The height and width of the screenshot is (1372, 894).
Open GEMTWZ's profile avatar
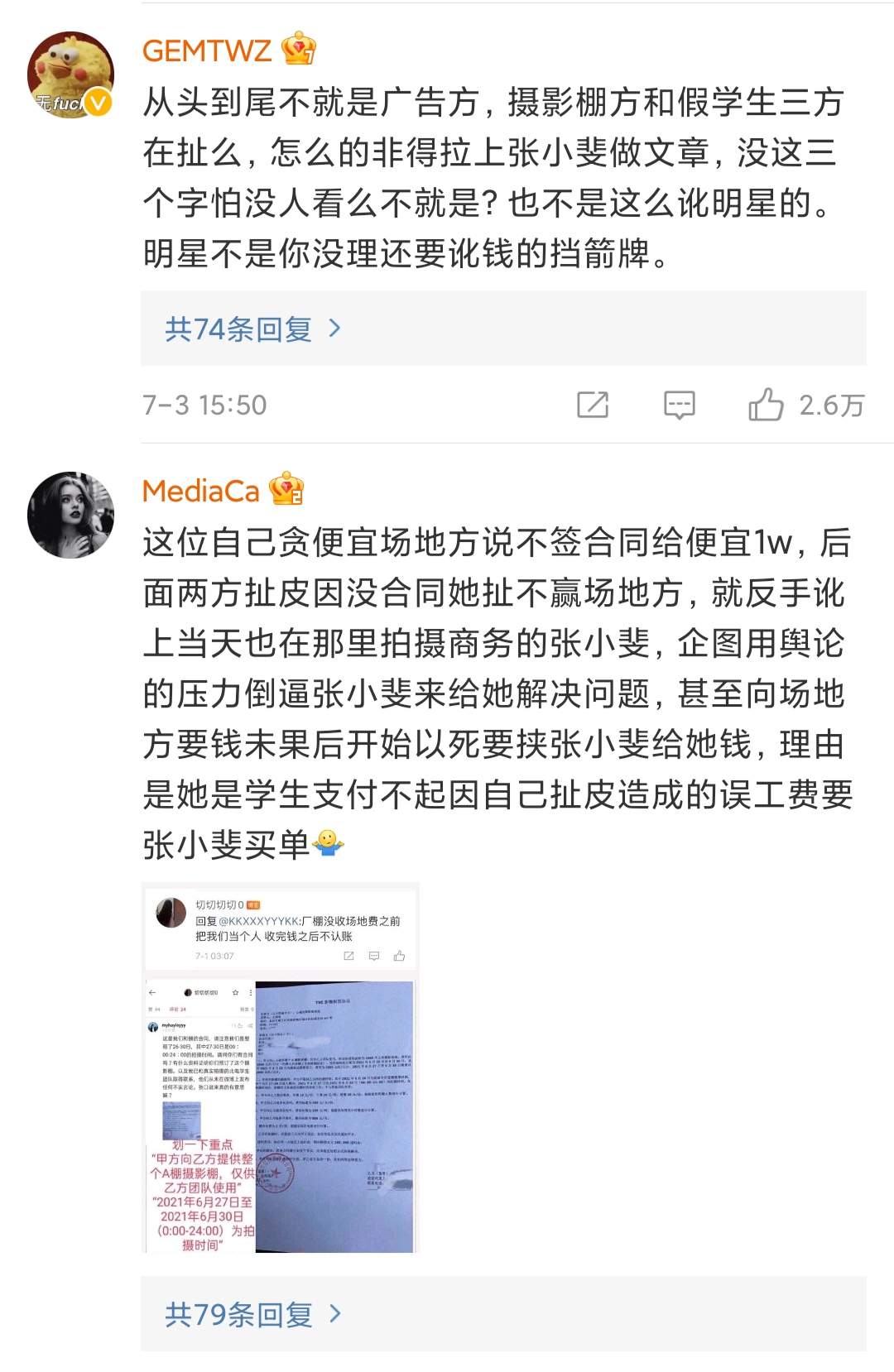click(x=70, y=74)
